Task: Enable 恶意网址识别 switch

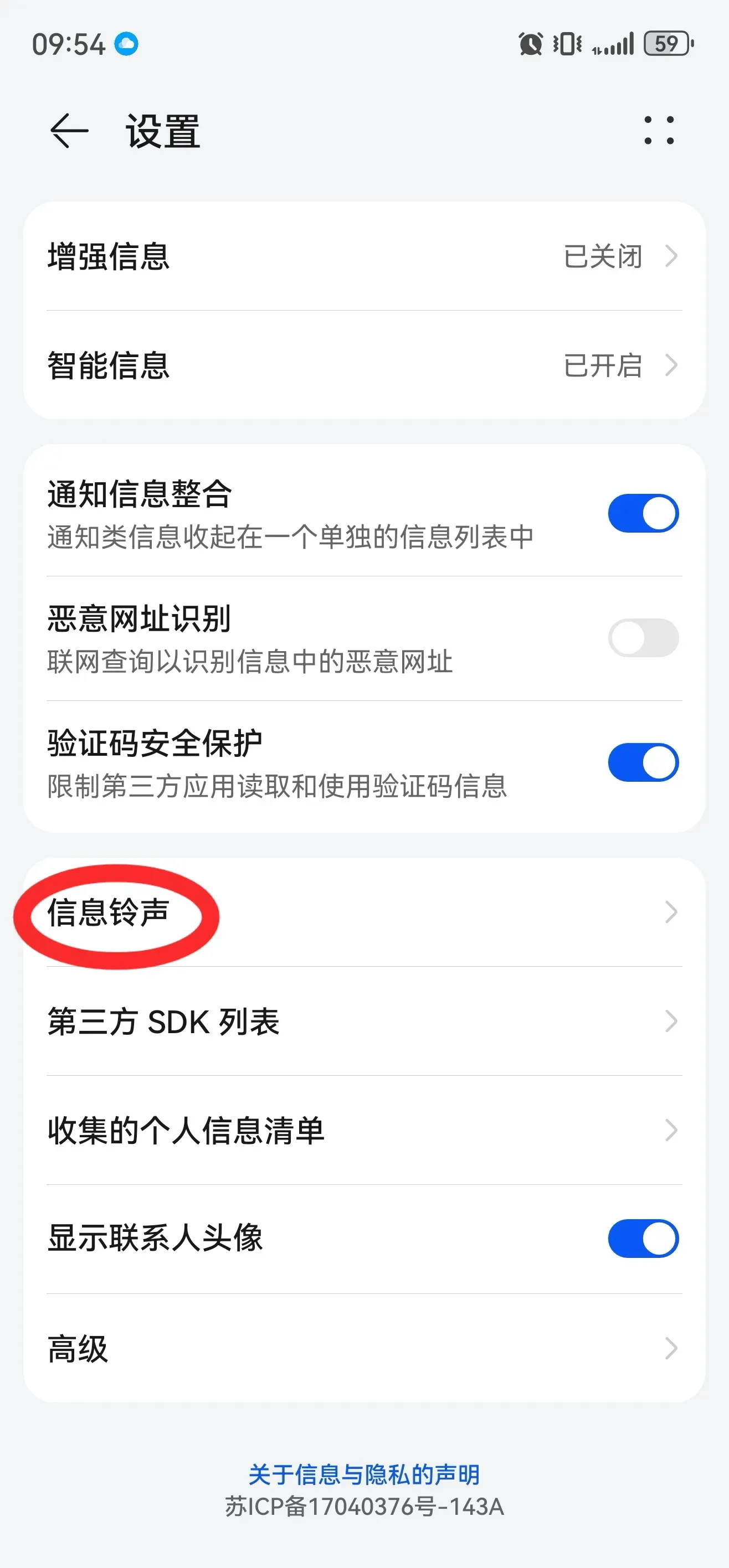Action: 643,638
